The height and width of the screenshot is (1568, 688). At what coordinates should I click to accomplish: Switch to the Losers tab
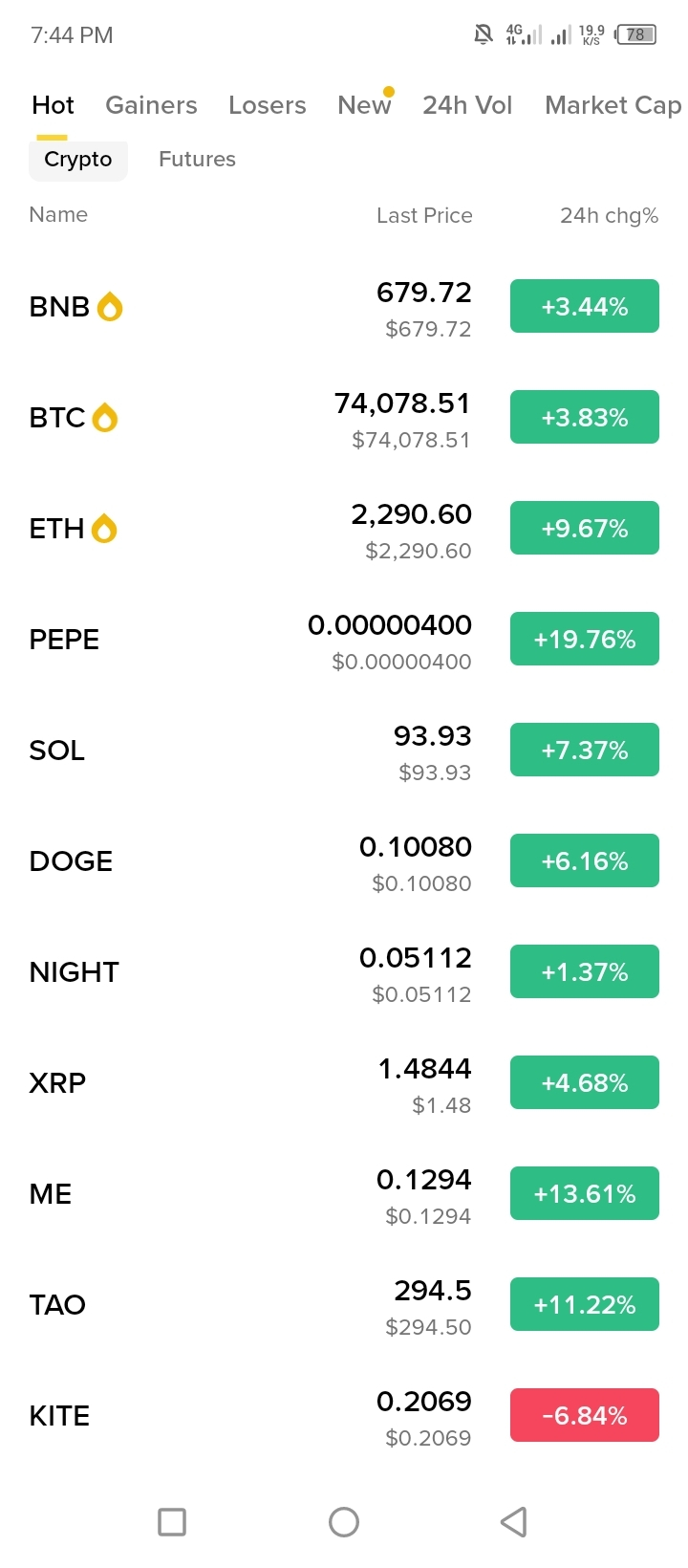[267, 105]
